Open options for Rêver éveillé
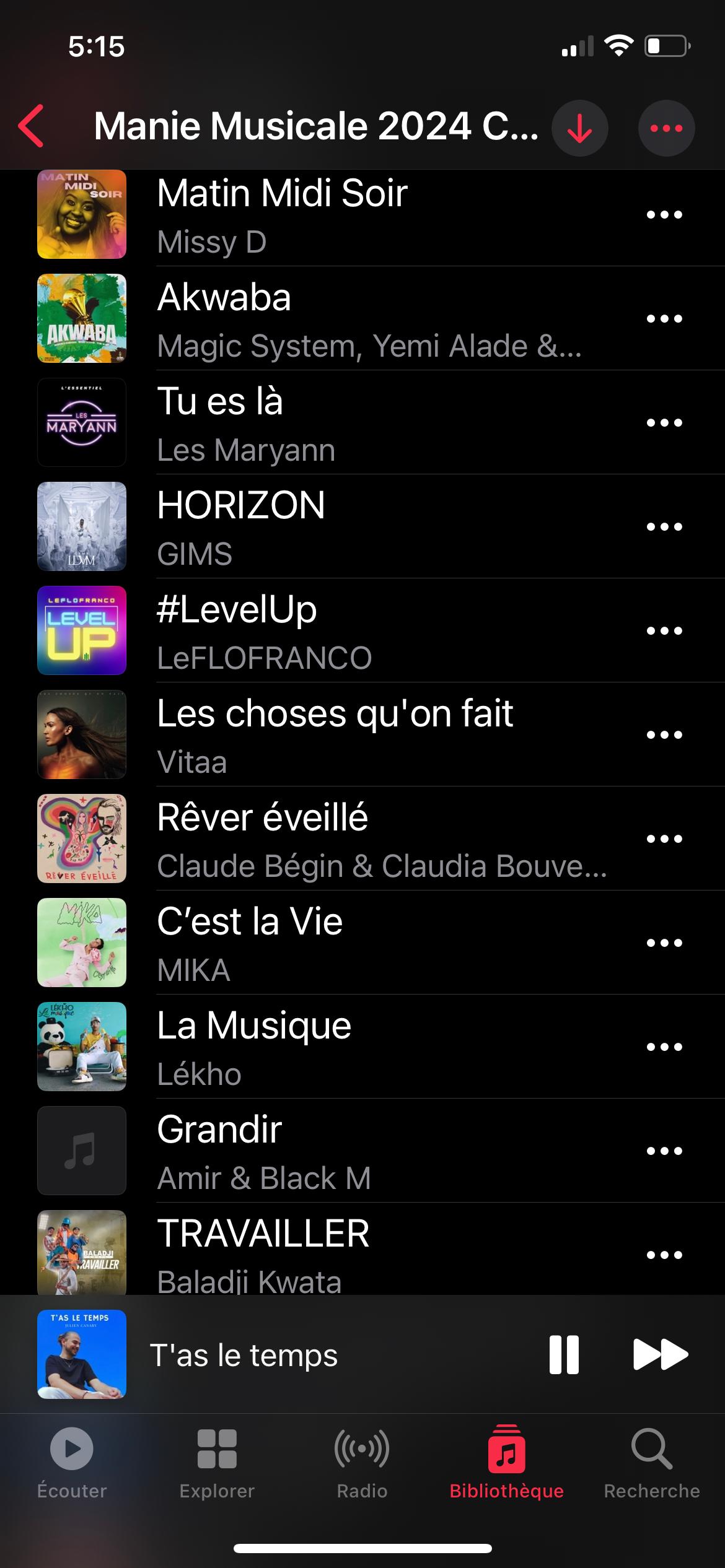 point(663,838)
